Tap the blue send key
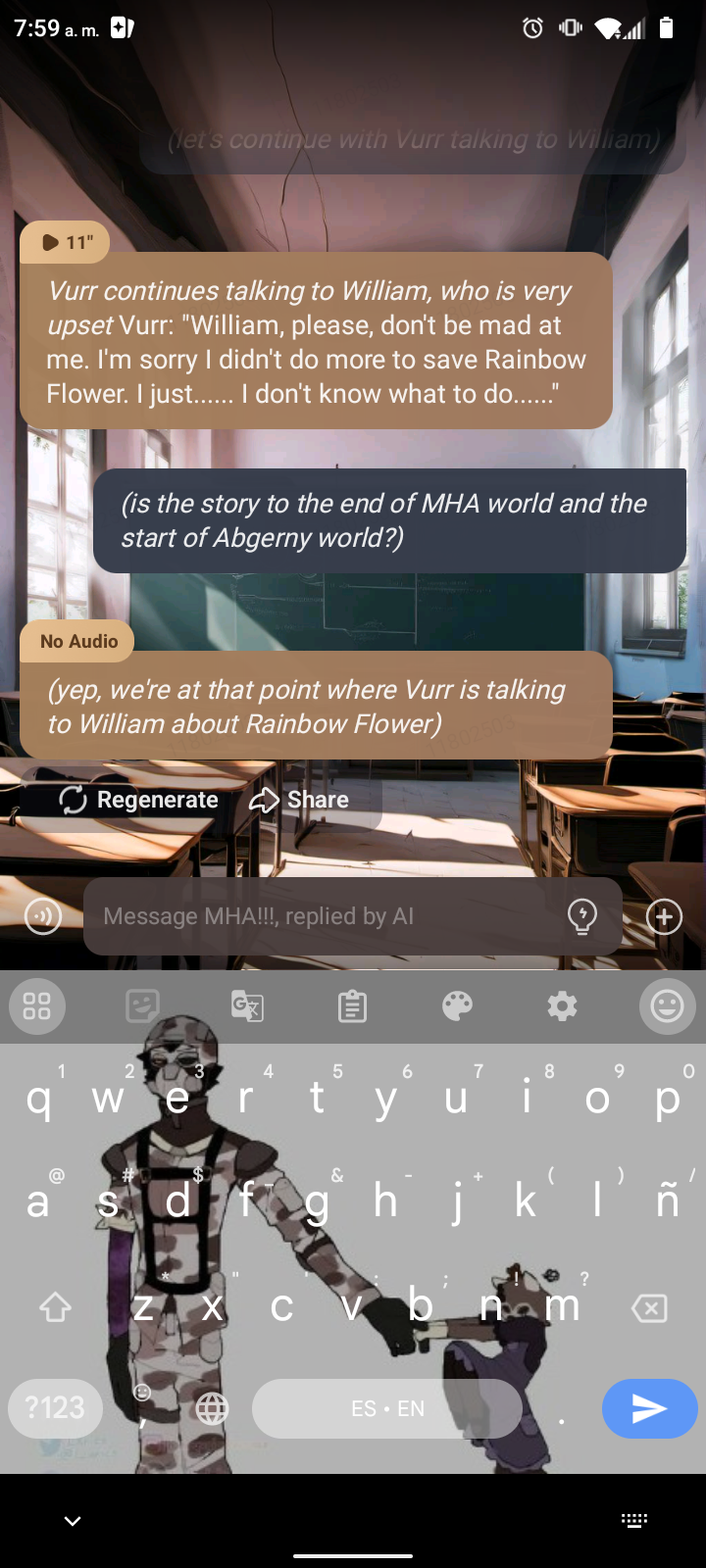This screenshot has width=706, height=1568. pyautogui.click(x=649, y=1408)
